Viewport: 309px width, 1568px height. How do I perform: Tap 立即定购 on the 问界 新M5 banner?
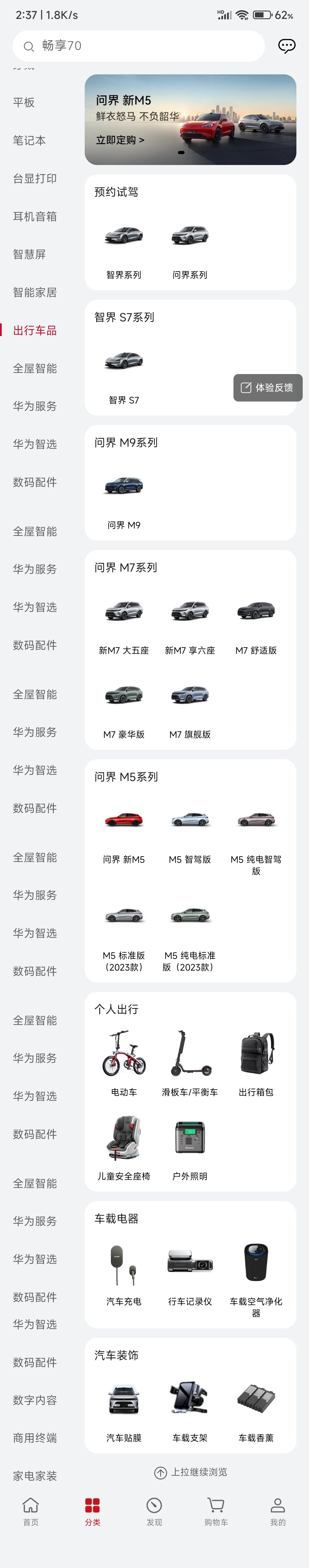[120, 140]
